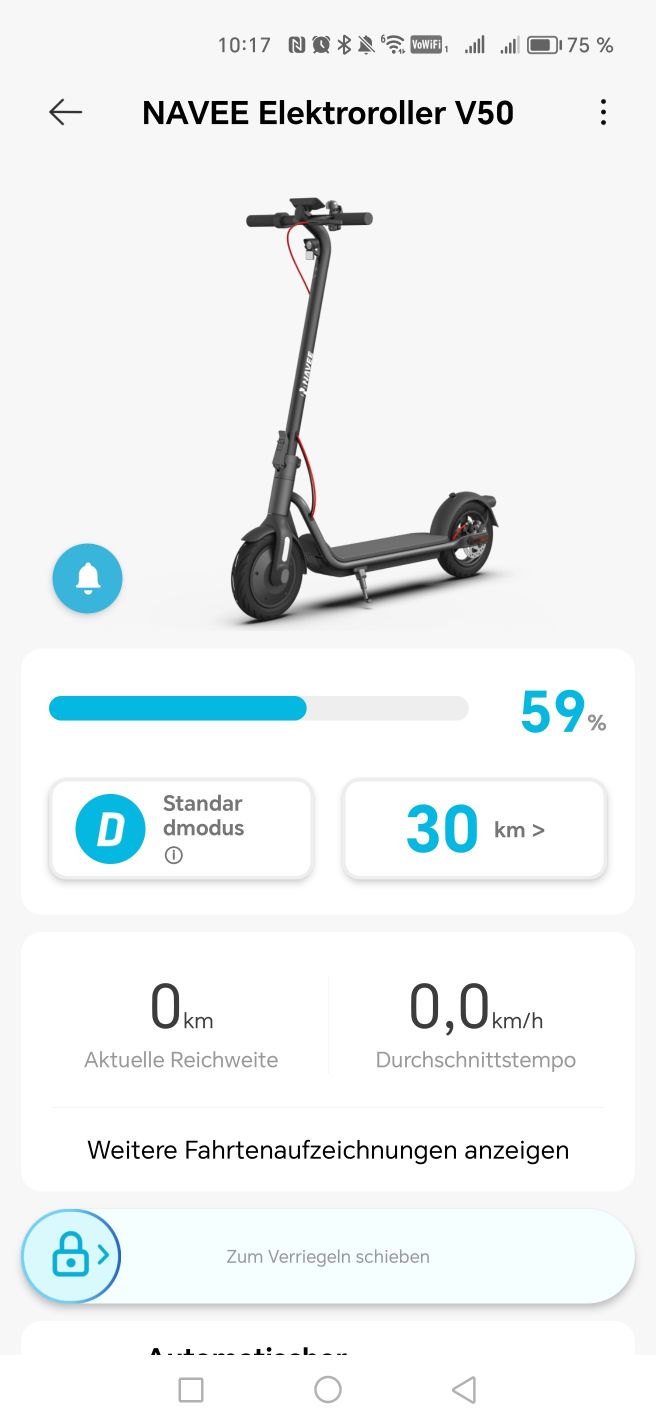This screenshot has width=656, height=1424.
Task: Tap the system home button
Action: point(328,1389)
